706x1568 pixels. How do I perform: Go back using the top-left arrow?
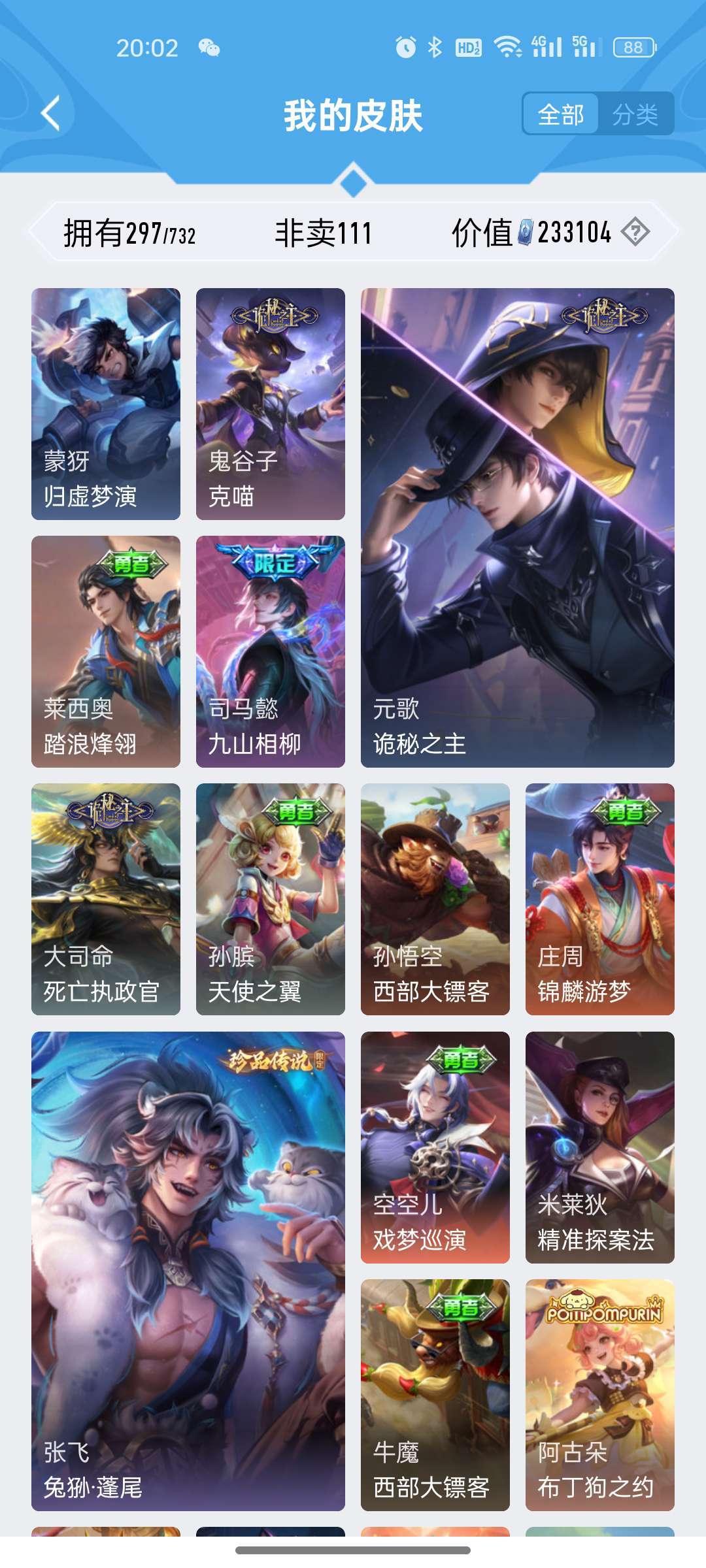[51, 114]
